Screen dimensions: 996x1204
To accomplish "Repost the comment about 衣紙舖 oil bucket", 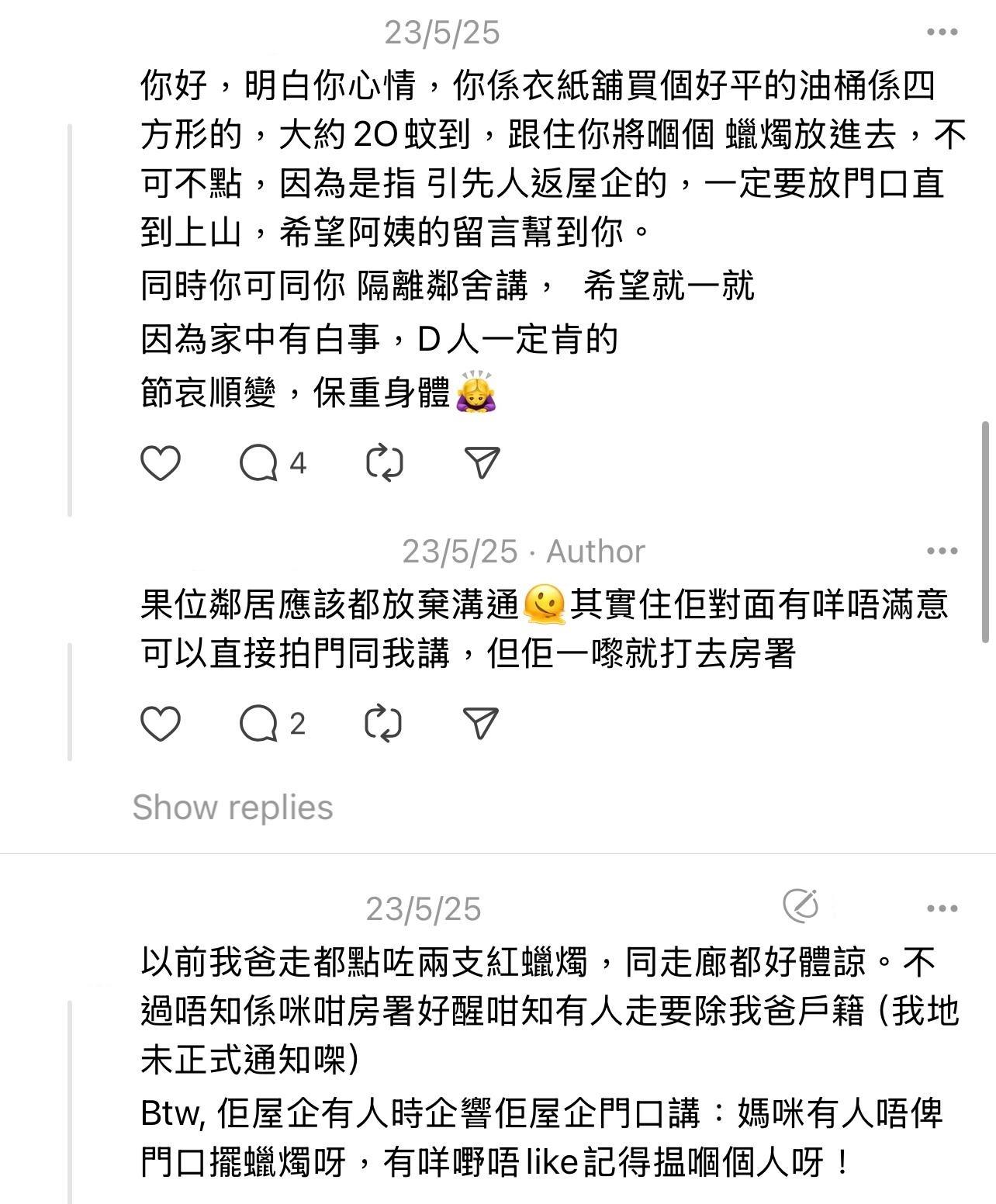I will click(x=384, y=463).
